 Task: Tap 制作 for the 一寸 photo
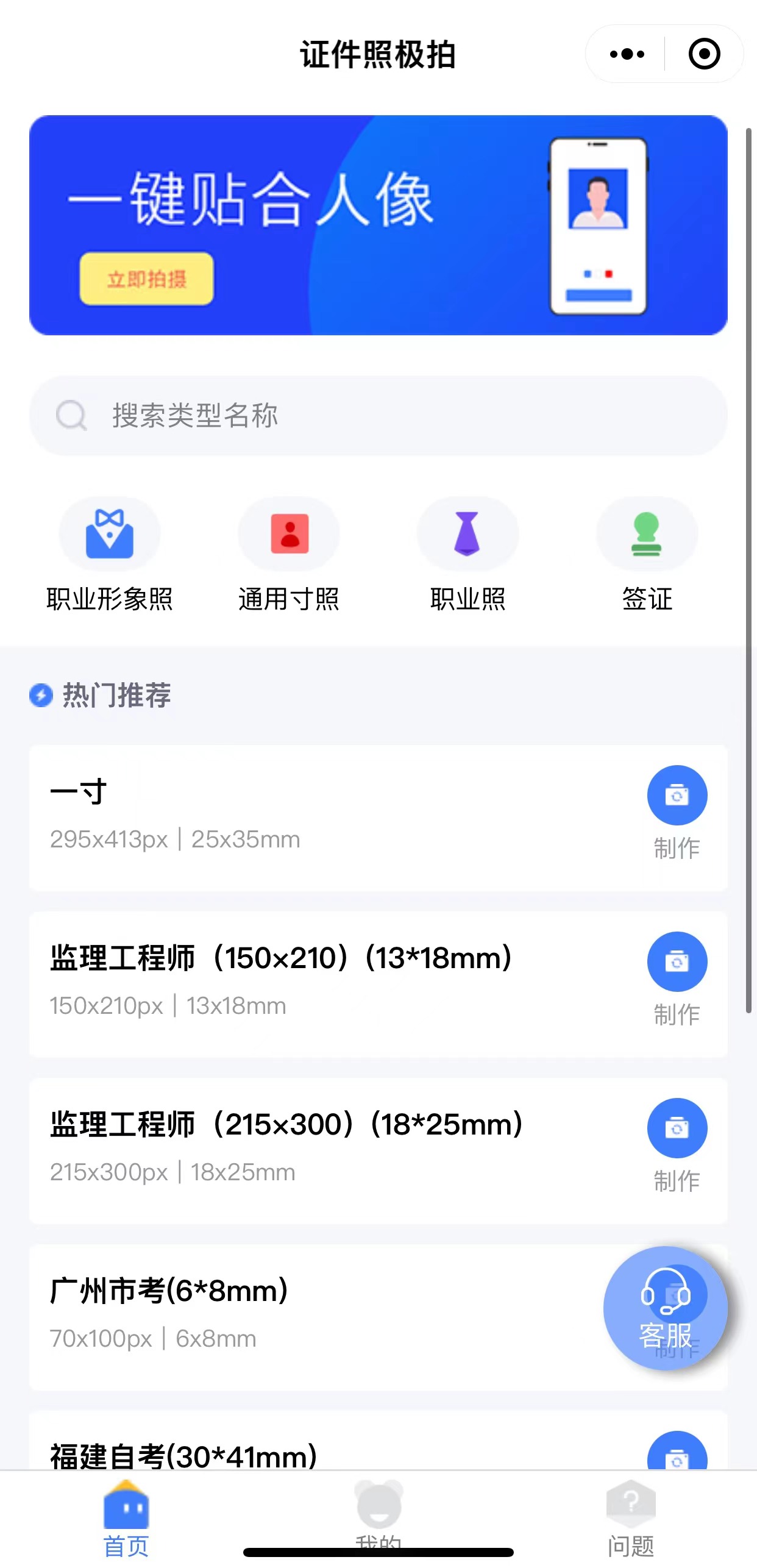coord(677,812)
